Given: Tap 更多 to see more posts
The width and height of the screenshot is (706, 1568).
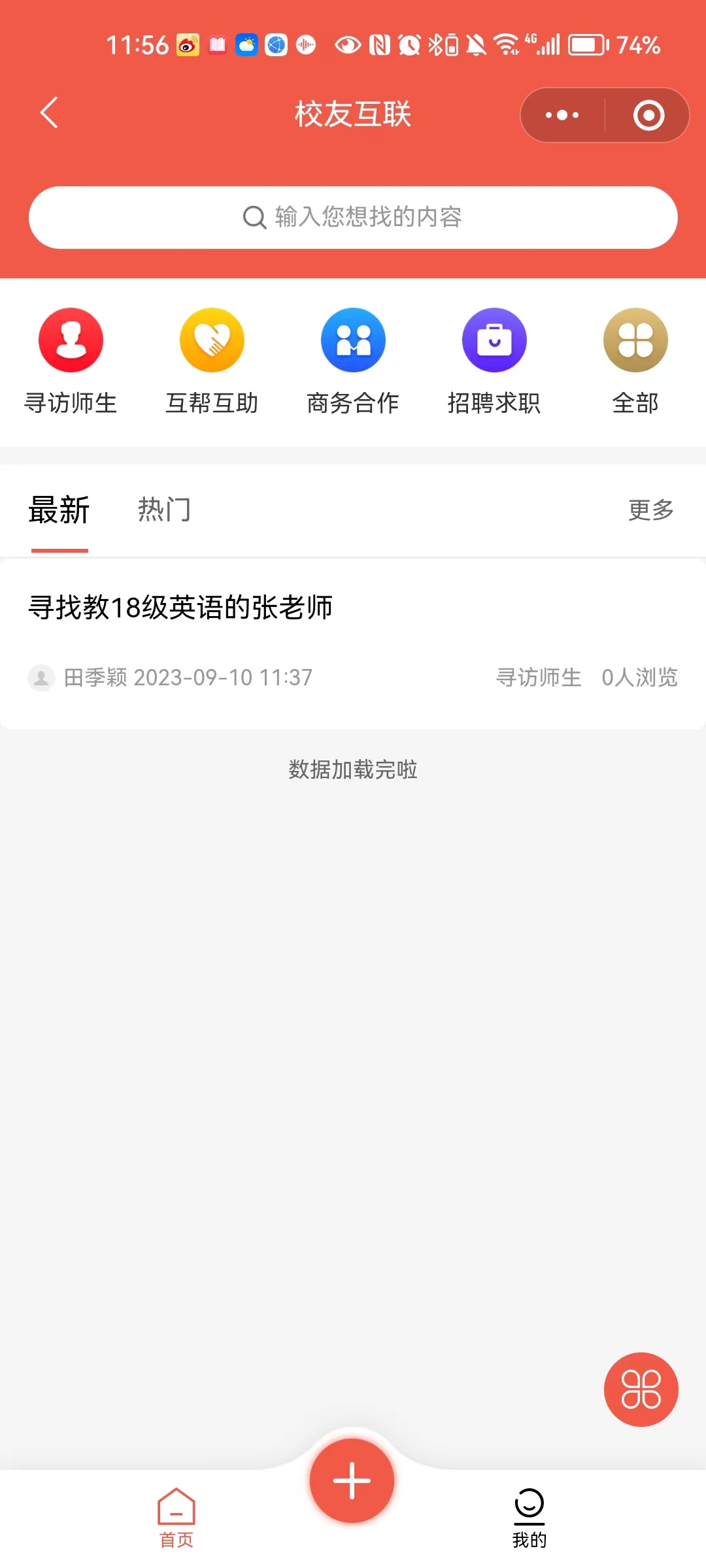Looking at the screenshot, I should click(x=650, y=510).
